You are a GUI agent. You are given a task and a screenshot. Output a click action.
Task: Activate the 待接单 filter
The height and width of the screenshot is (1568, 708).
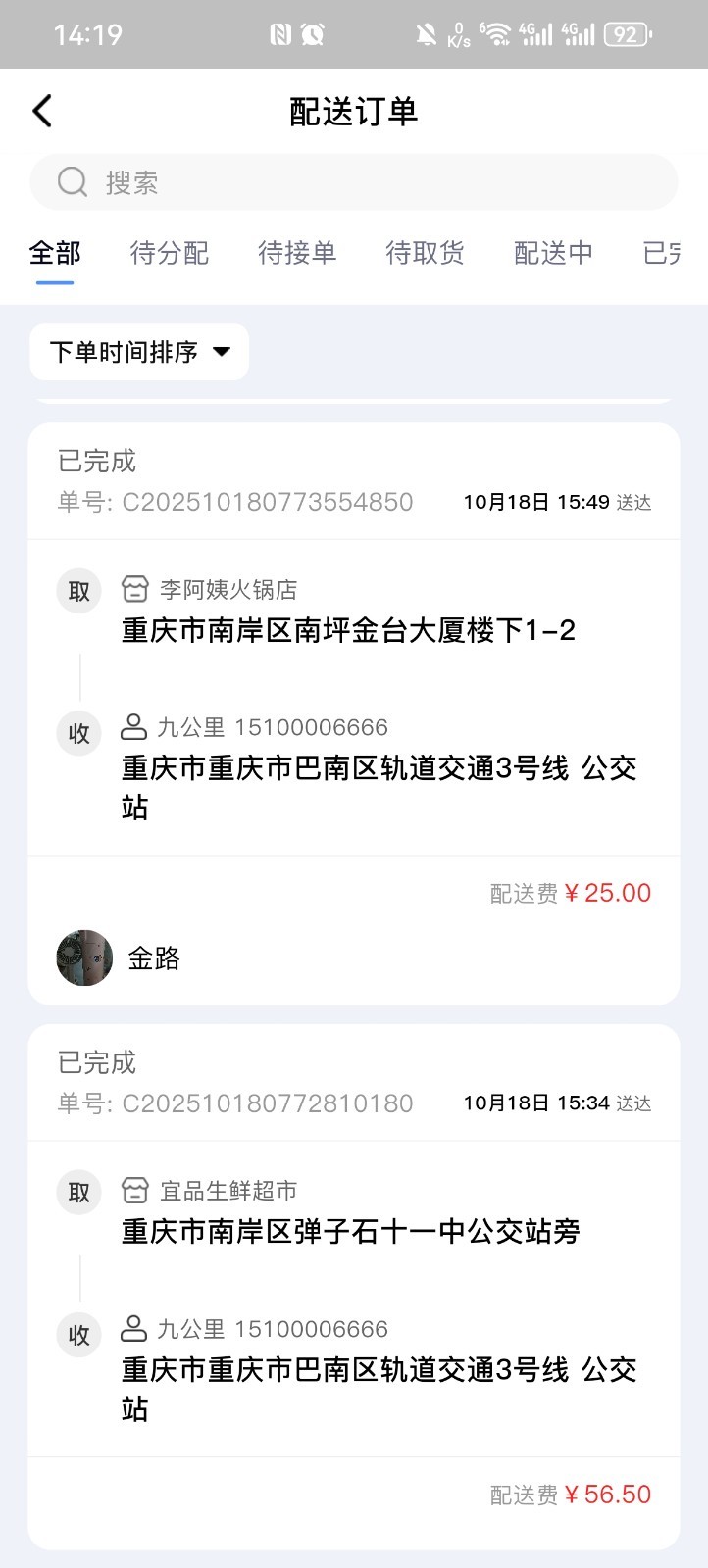pos(297,253)
